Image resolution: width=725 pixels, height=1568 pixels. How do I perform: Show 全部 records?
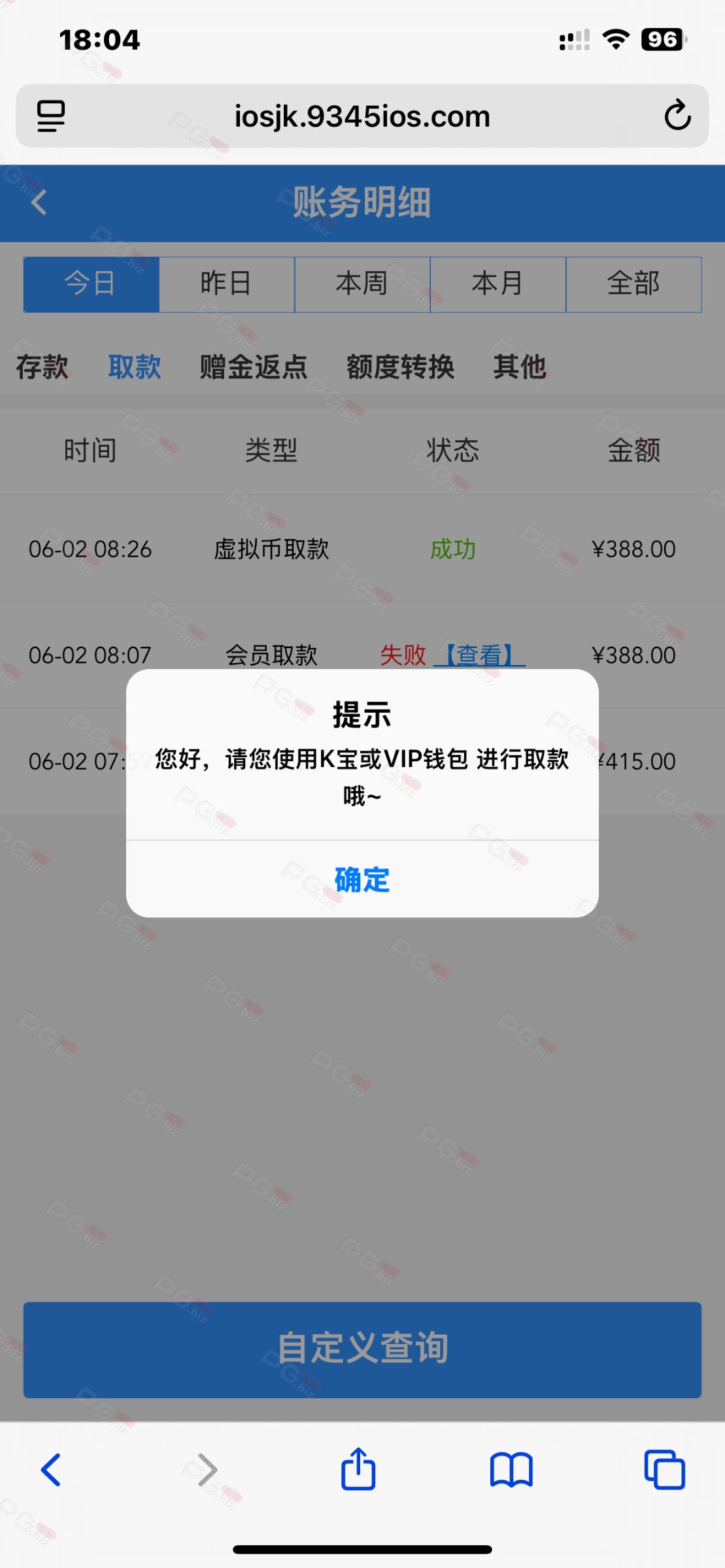(633, 284)
